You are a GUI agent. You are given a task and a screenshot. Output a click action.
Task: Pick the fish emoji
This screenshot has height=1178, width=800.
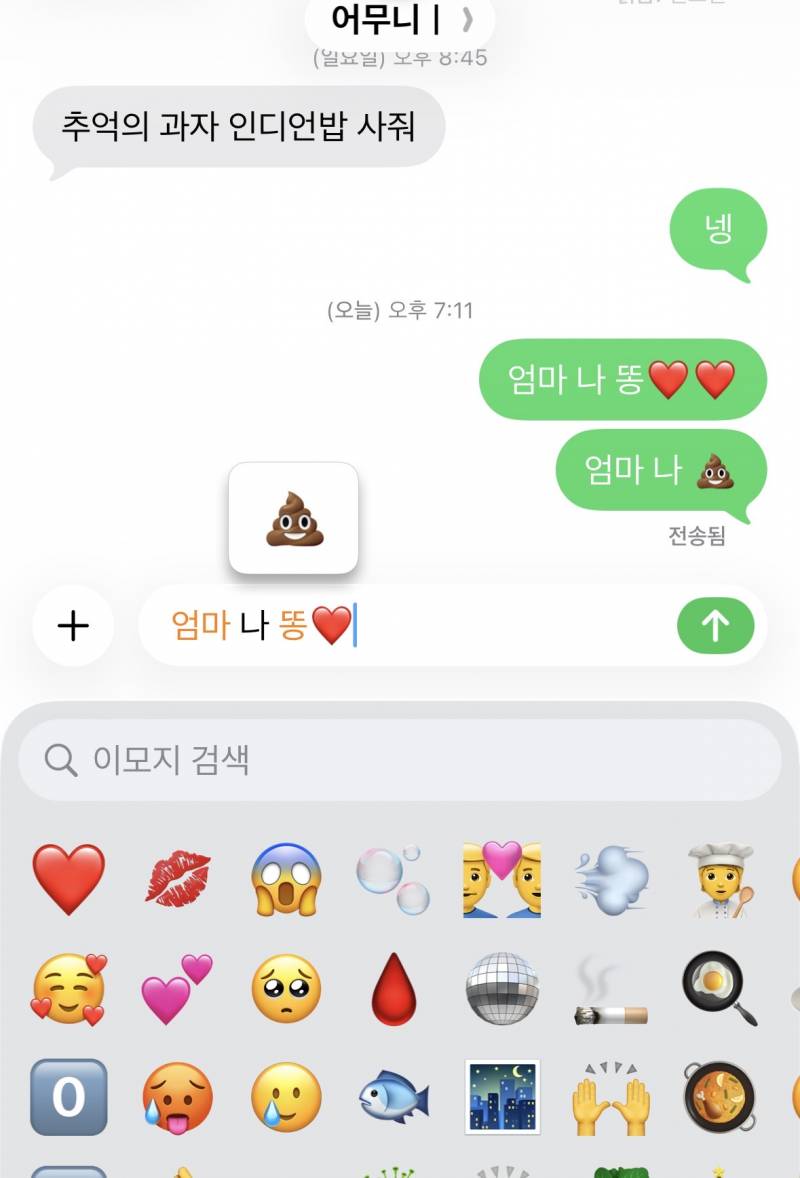(394, 1097)
